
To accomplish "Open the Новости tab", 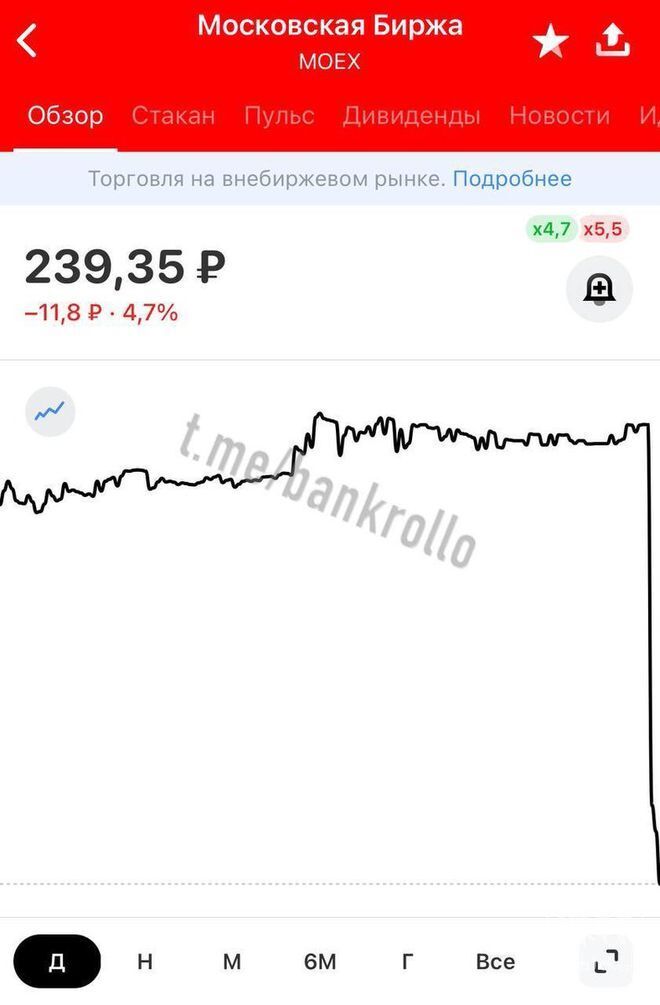I will click(559, 116).
